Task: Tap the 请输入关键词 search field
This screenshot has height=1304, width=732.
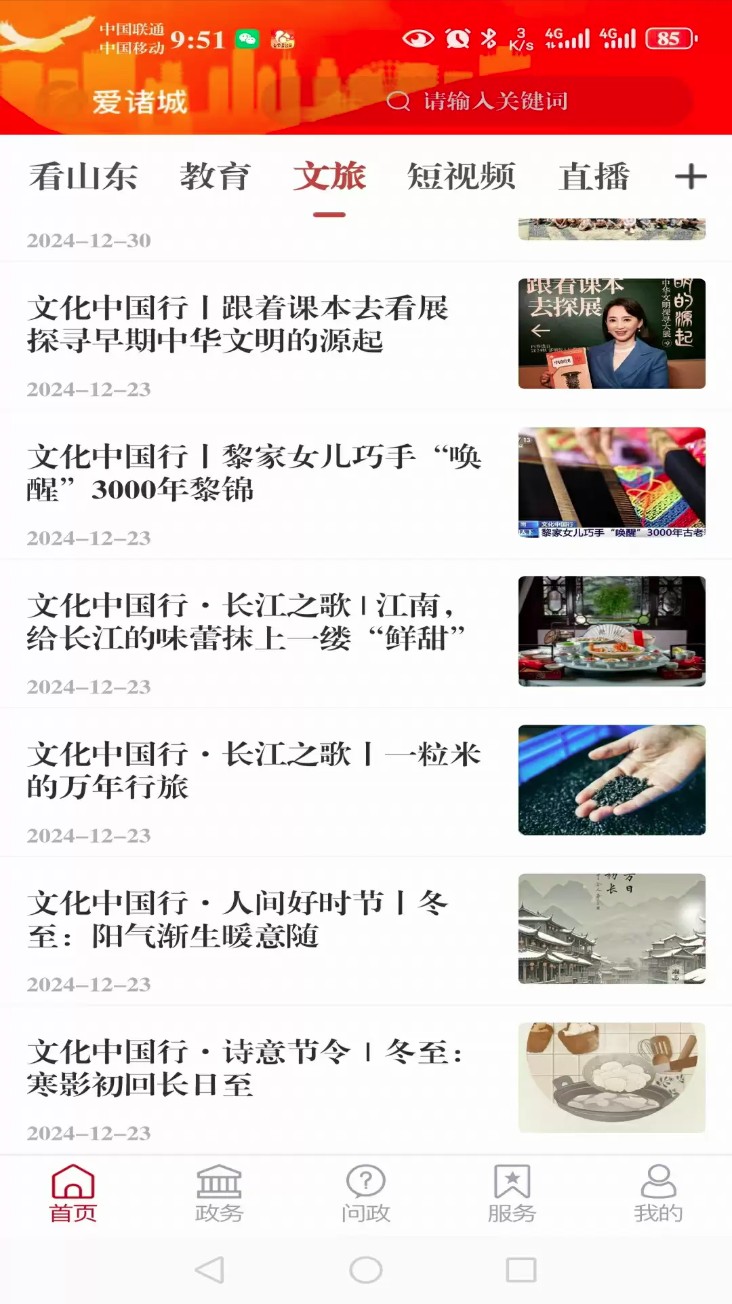Action: 500,103
